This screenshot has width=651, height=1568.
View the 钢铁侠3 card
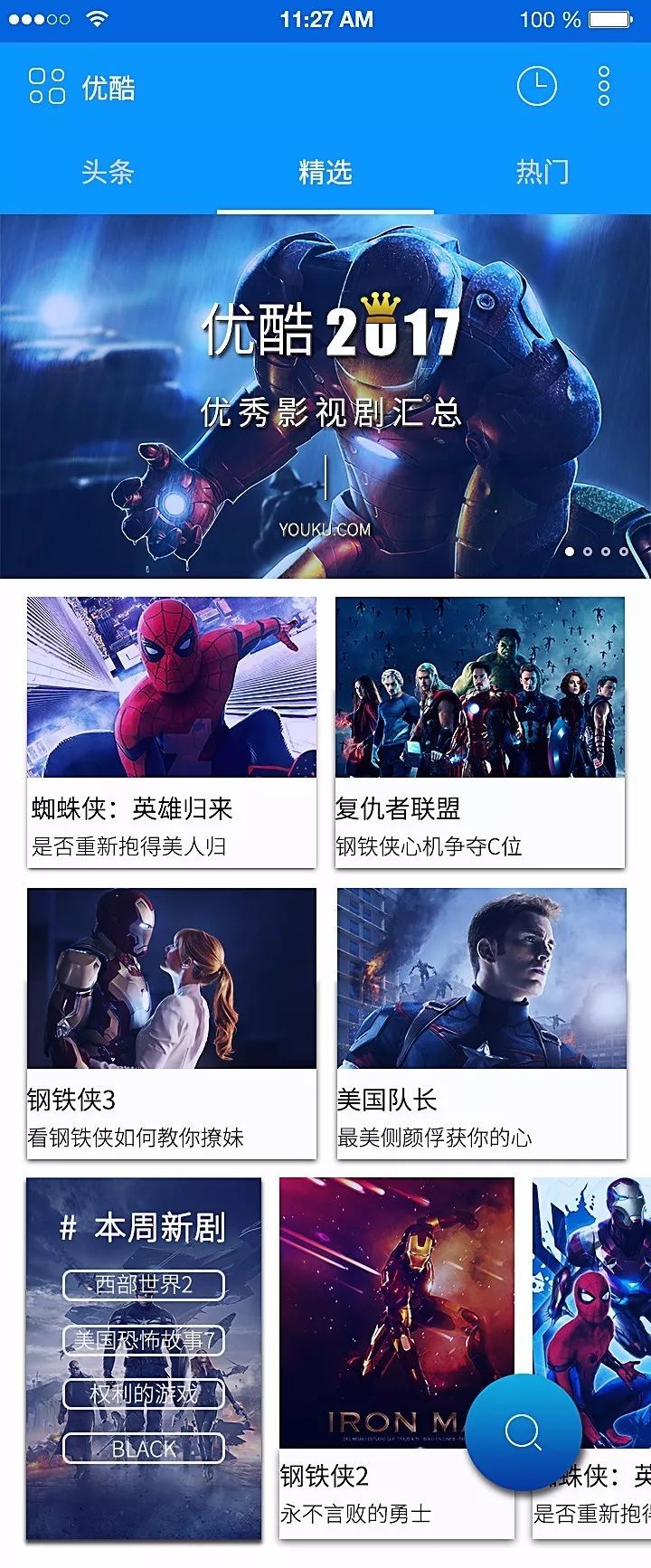pyautogui.click(x=172, y=1023)
